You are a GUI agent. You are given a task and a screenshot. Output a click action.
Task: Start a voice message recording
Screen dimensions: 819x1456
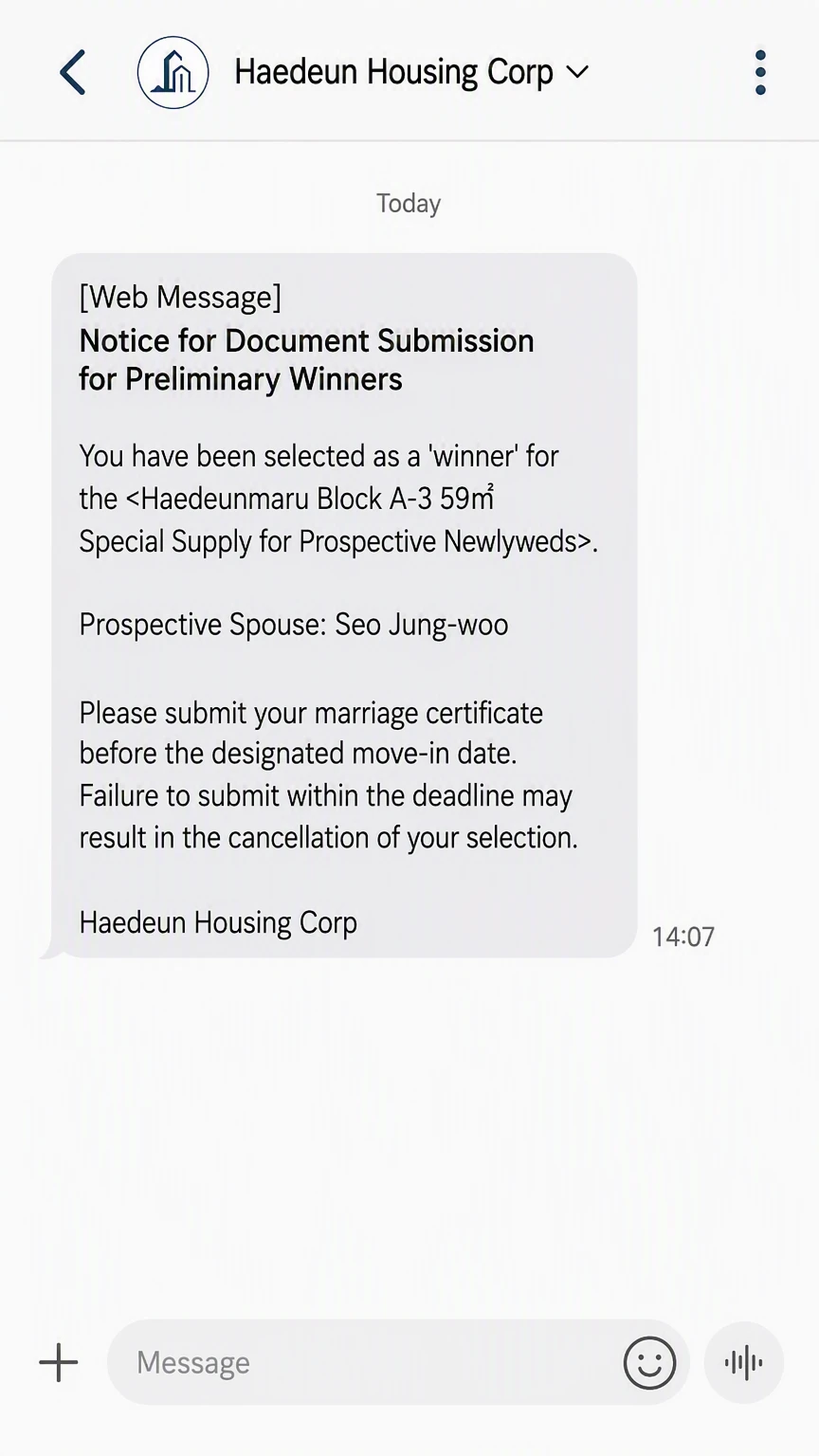click(744, 1362)
